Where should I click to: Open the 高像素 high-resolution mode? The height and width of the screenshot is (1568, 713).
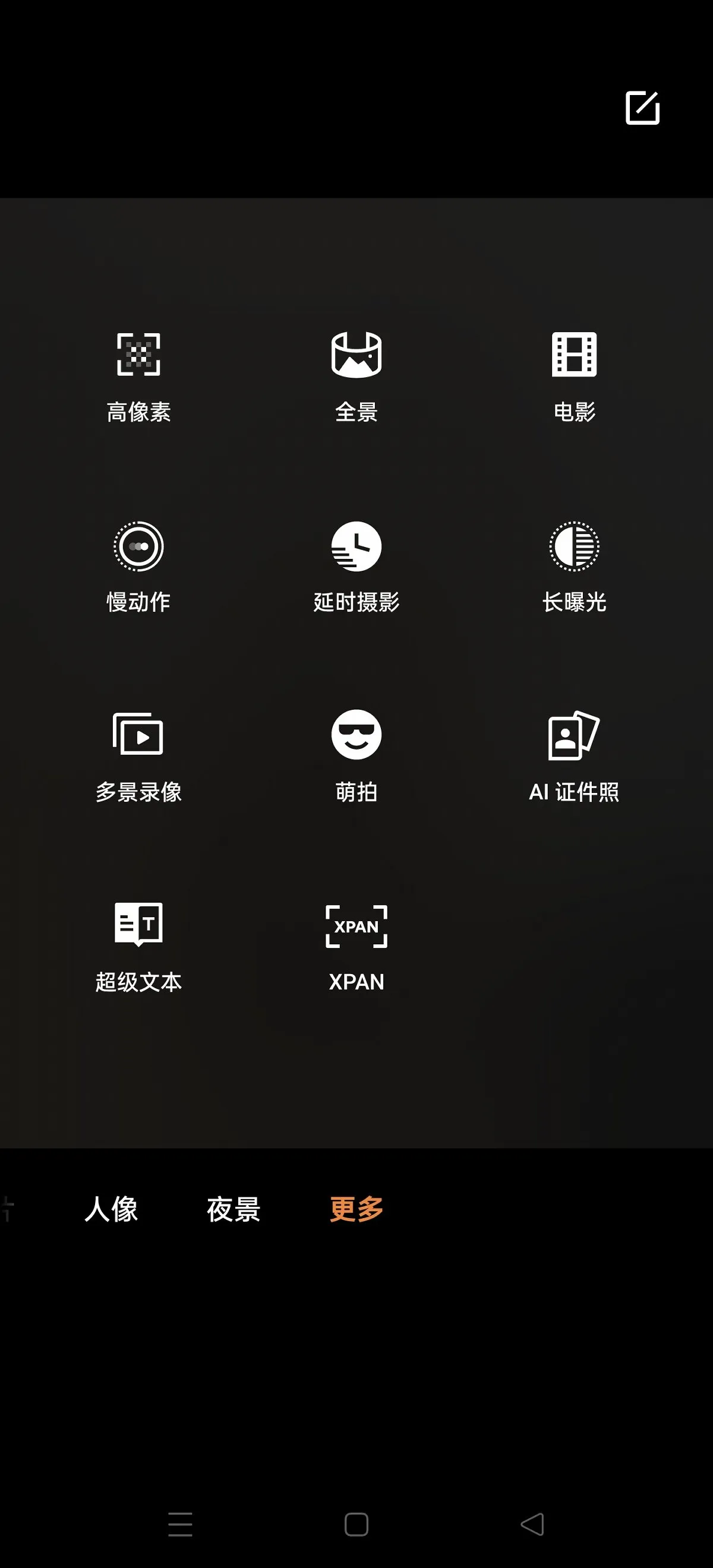139,375
